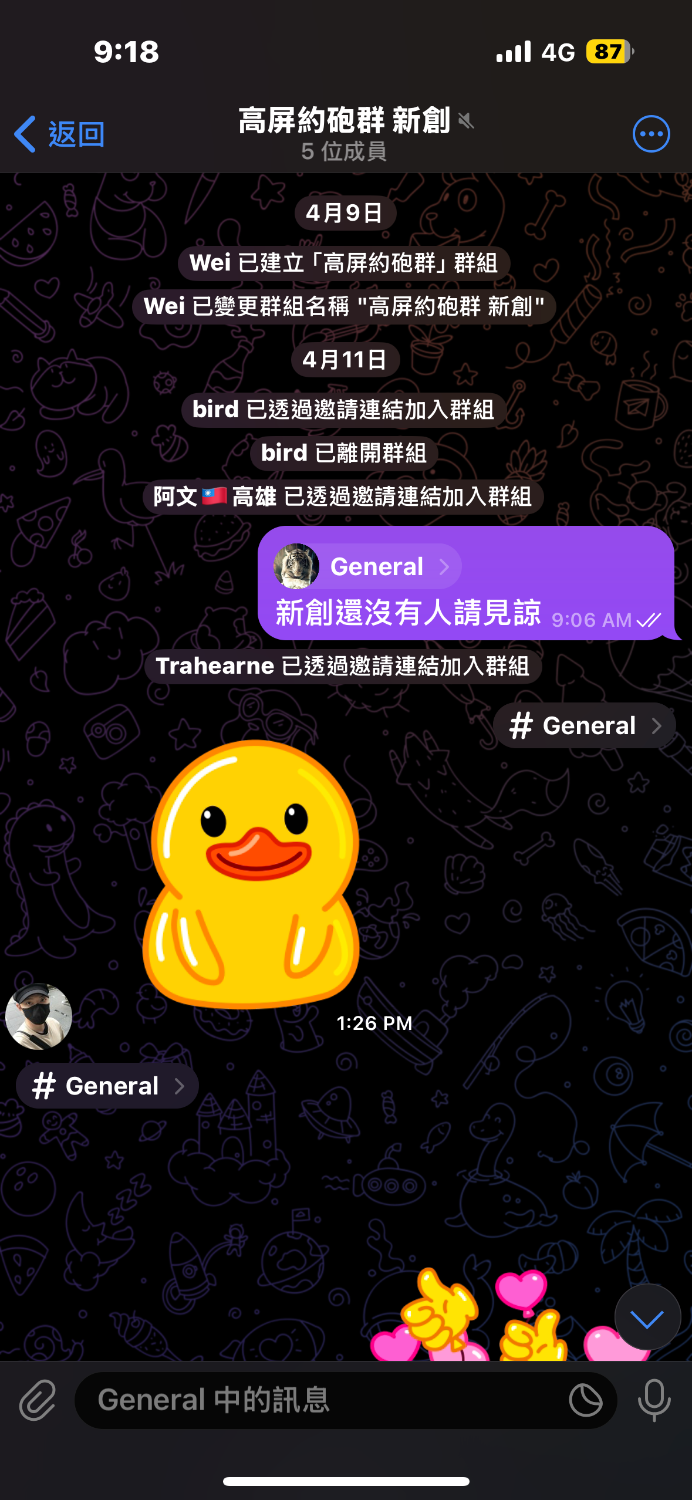Go back using the 返回 button
The width and height of the screenshot is (692, 1500).
click(60, 134)
